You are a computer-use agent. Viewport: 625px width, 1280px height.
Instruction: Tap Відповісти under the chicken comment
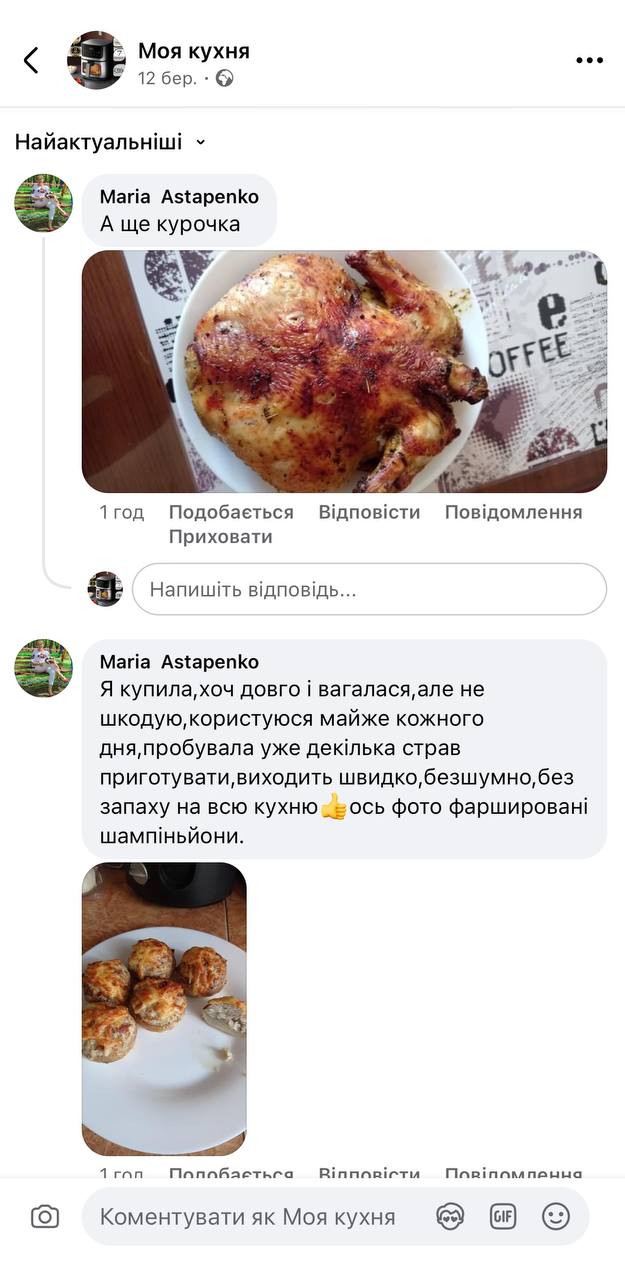369,512
